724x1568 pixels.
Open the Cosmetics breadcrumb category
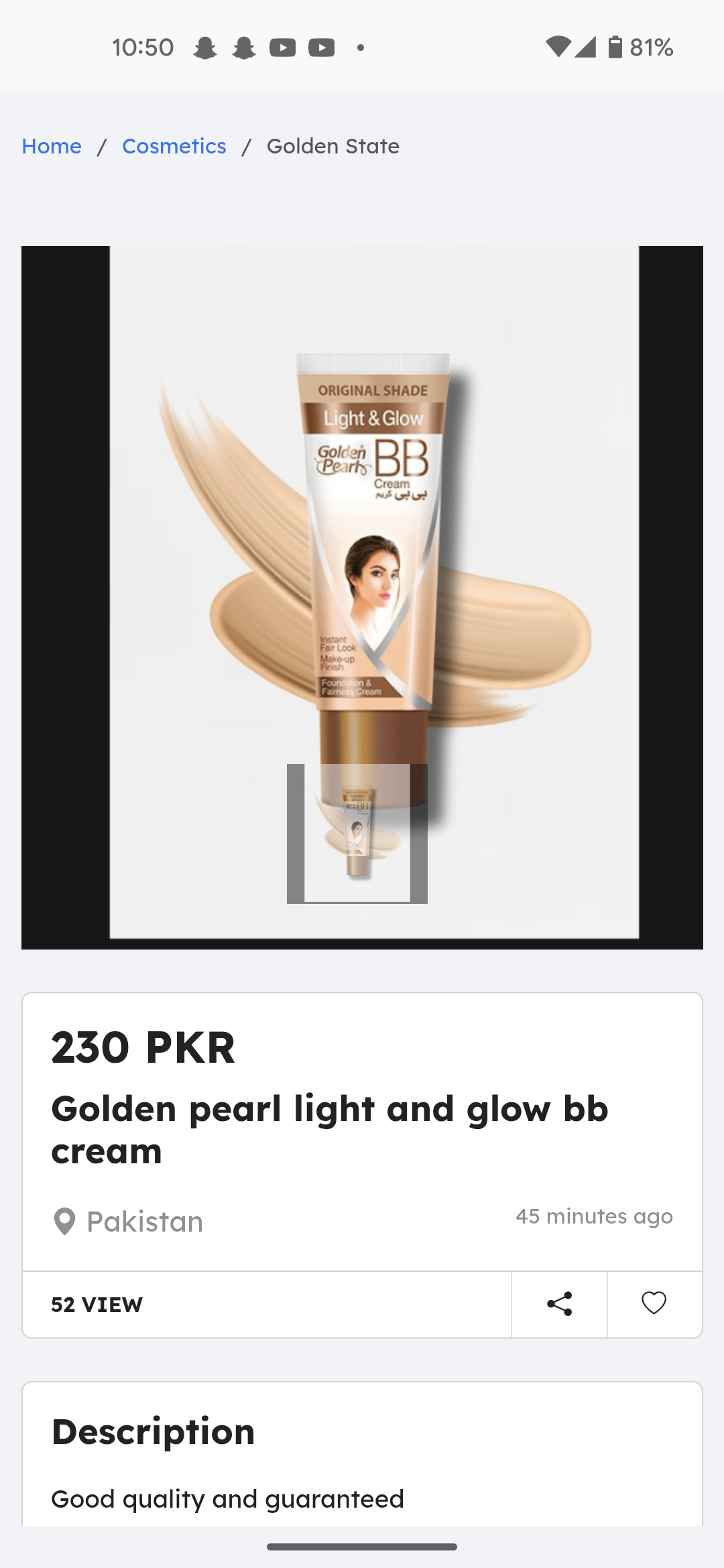click(174, 146)
